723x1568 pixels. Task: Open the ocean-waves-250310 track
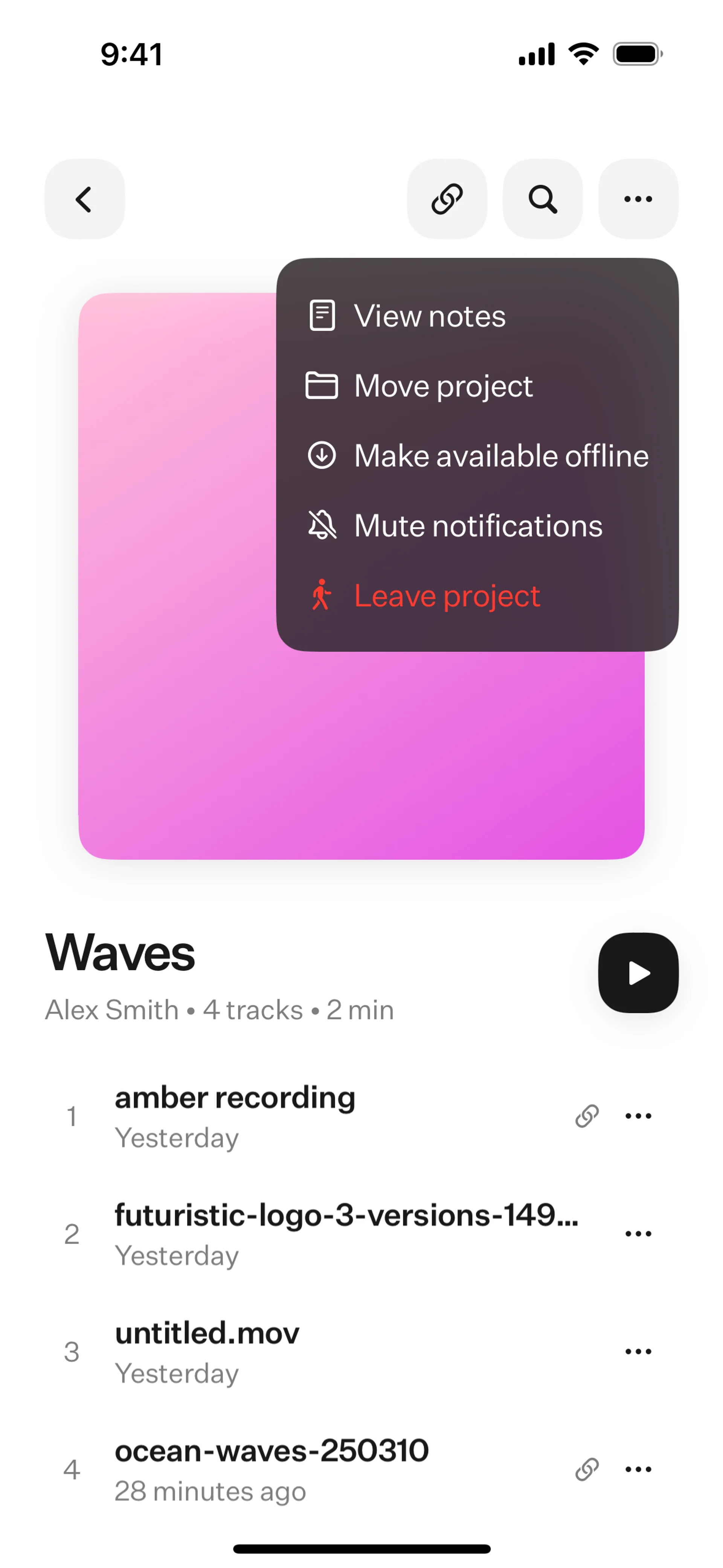point(272,1468)
